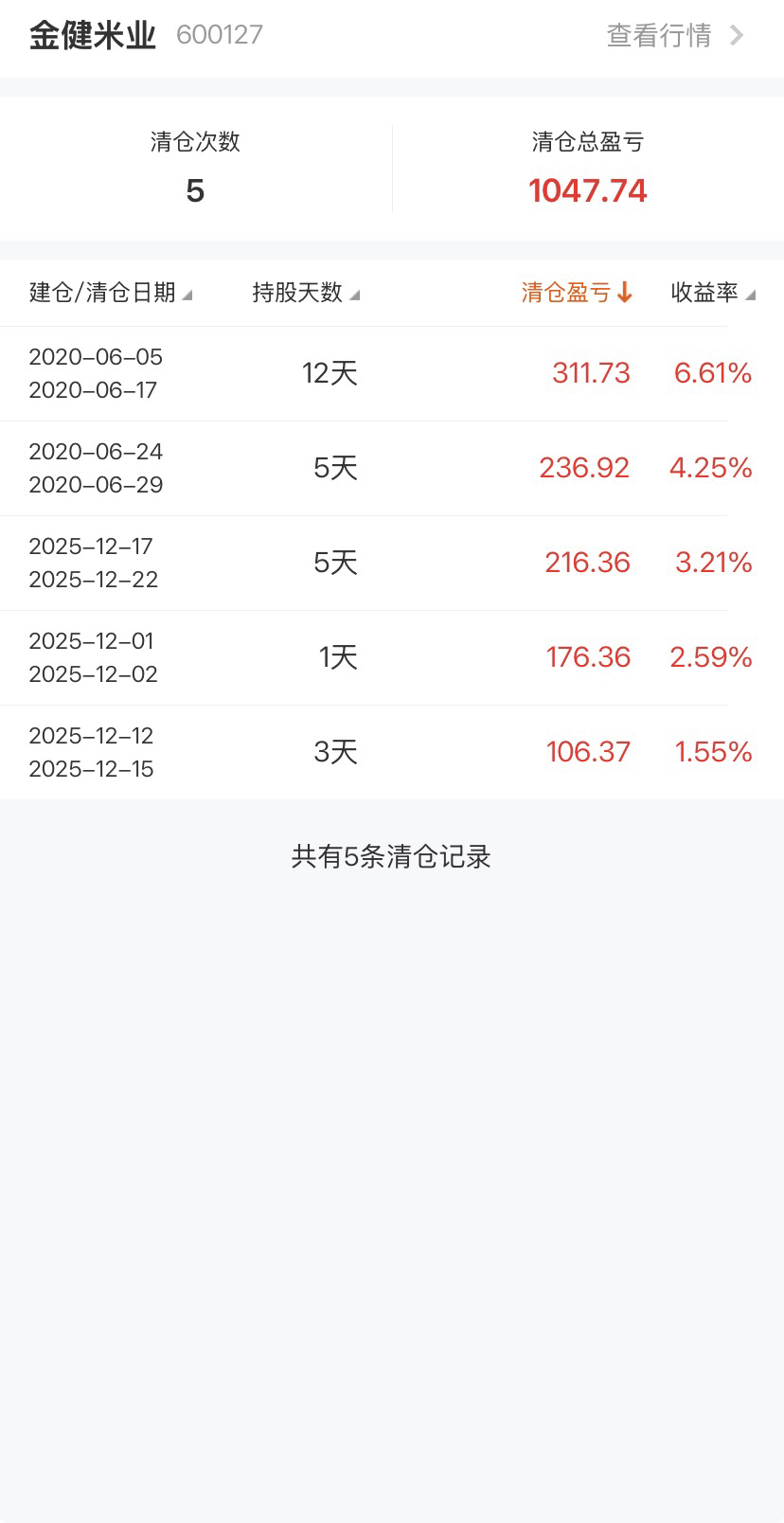Sort by 收益率 column
The height and width of the screenshot is (1523, 784).
pyautogui.click(x=712, y=293)
